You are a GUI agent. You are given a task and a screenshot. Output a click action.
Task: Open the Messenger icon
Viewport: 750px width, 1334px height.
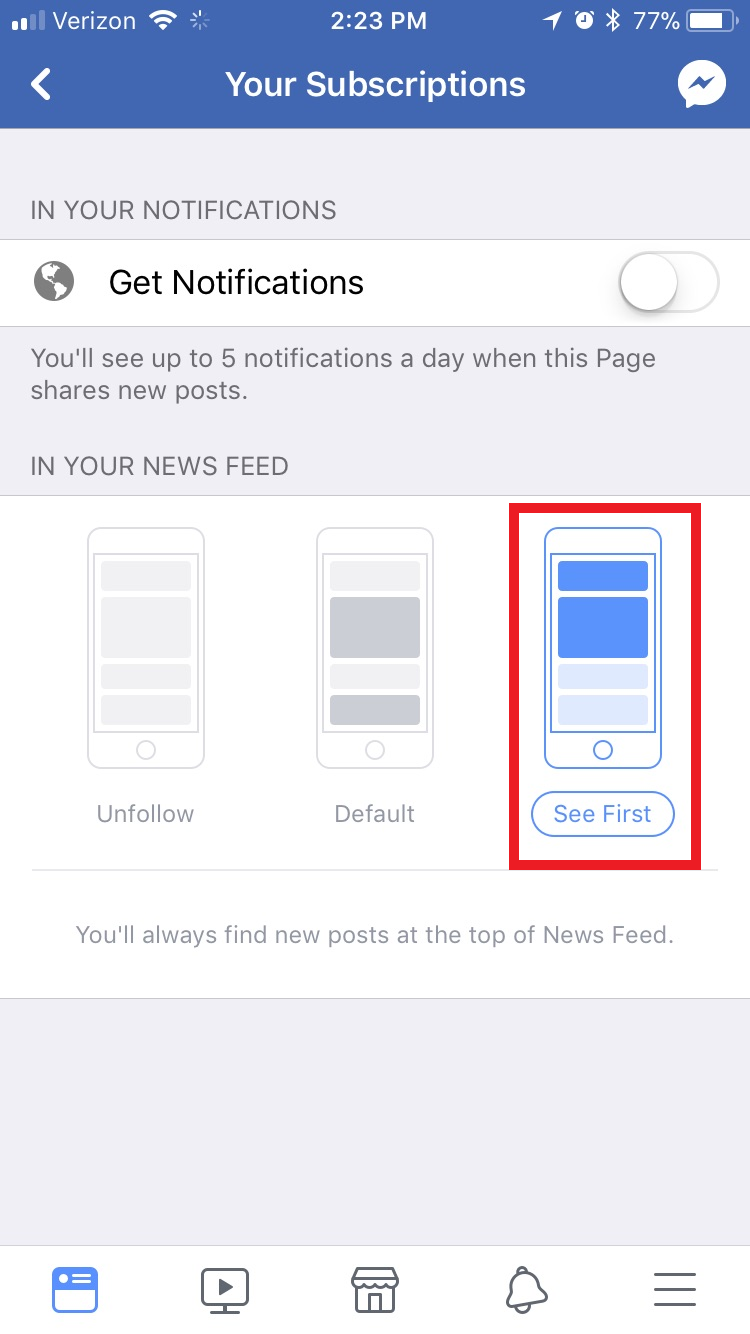click(701, 85)
